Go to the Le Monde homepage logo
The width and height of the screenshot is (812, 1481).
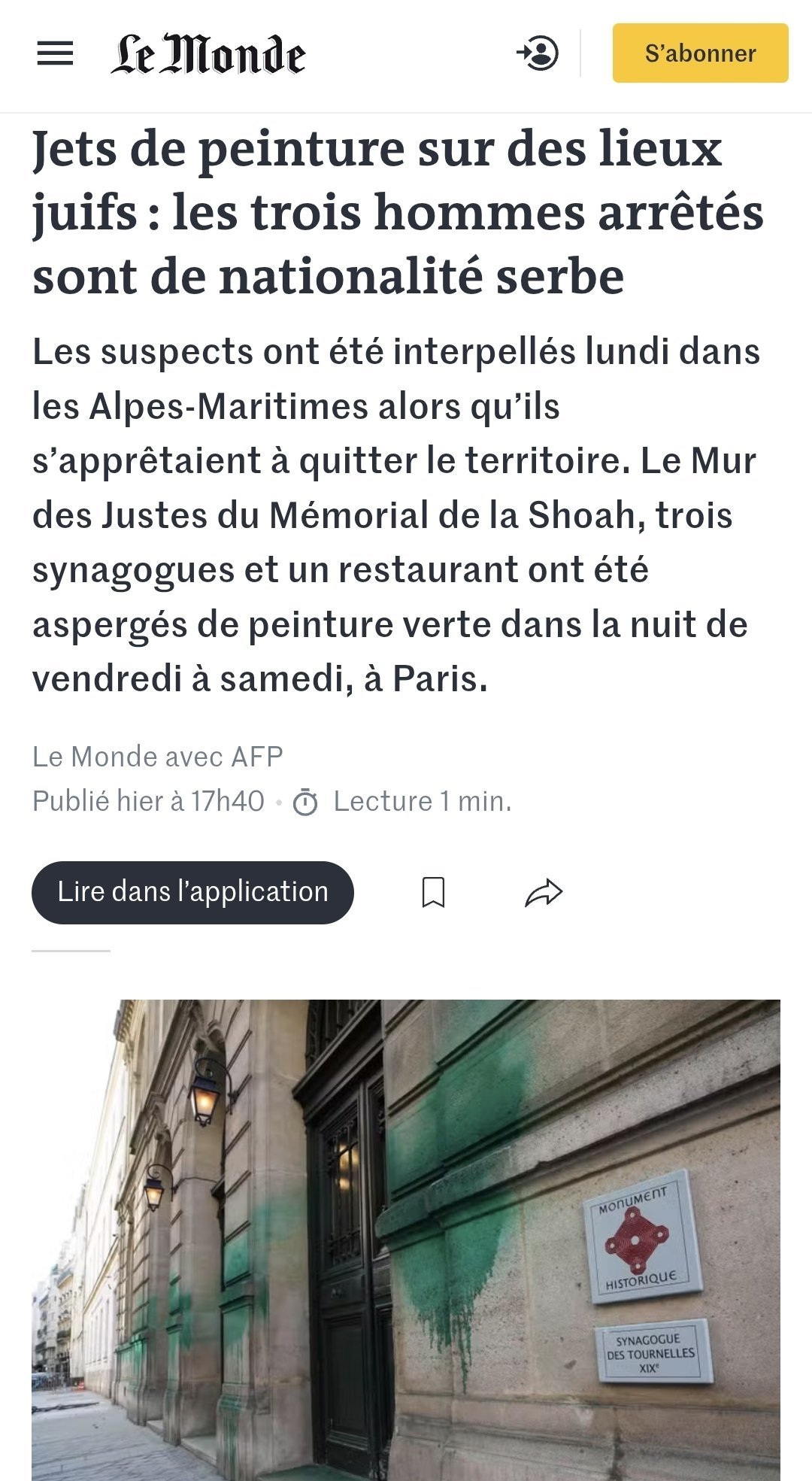pos(208,54)
